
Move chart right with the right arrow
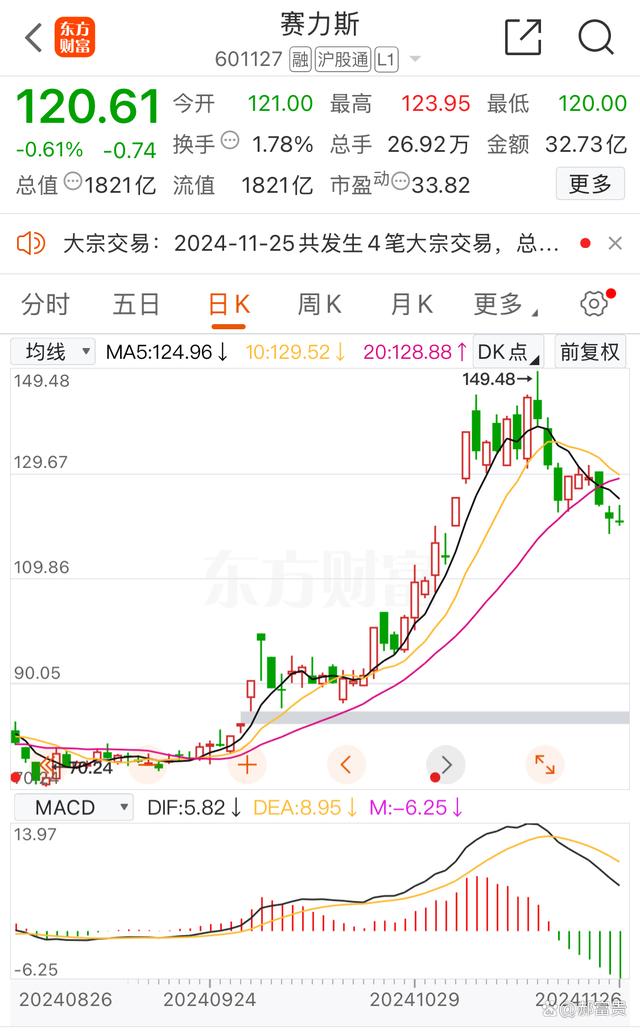coord(446,765)
